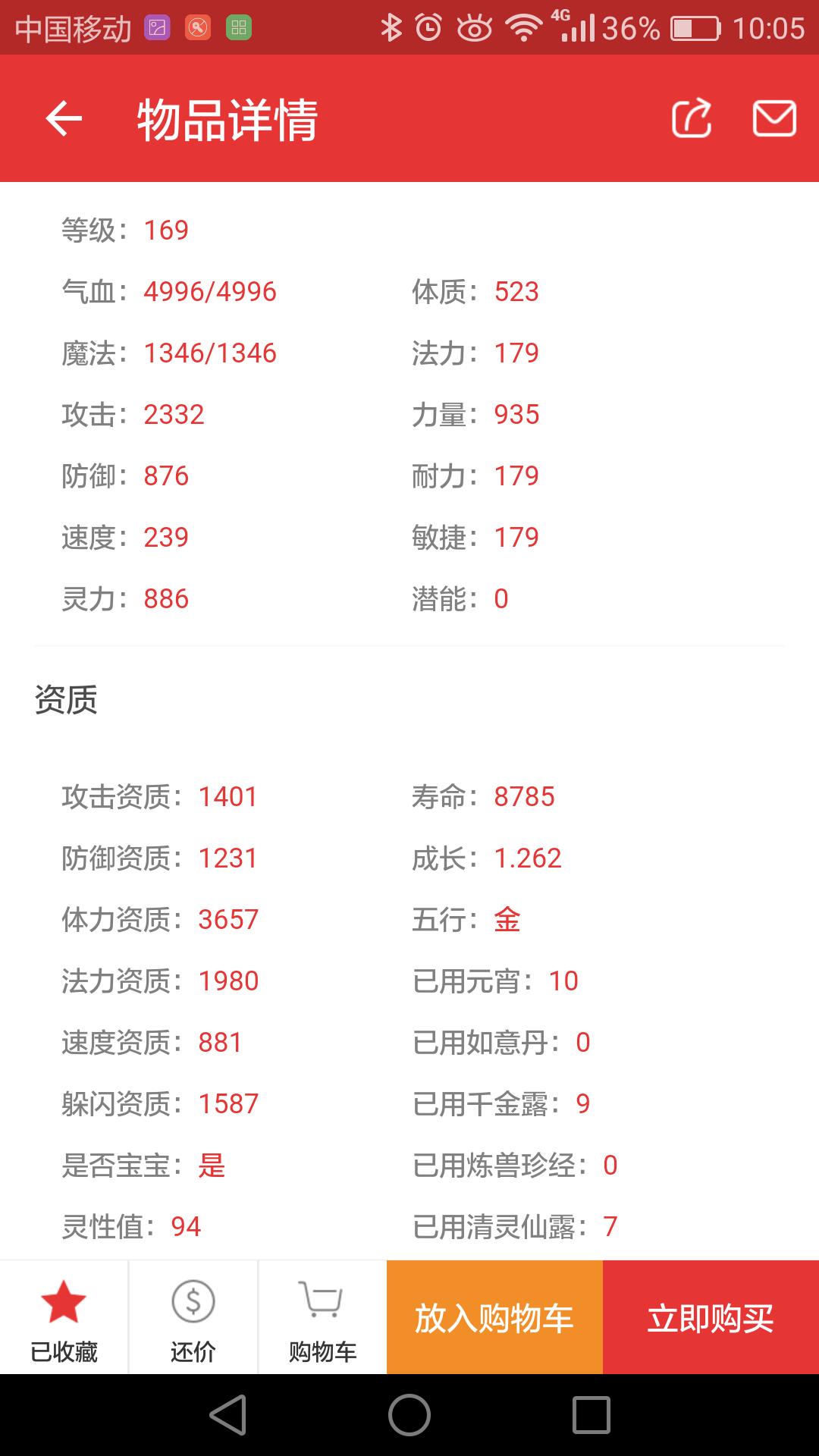The height and width of the screenshot is (1456, 819).
Task: Open the 购物车 shopping cart
Action: [x=323, y=1318]
